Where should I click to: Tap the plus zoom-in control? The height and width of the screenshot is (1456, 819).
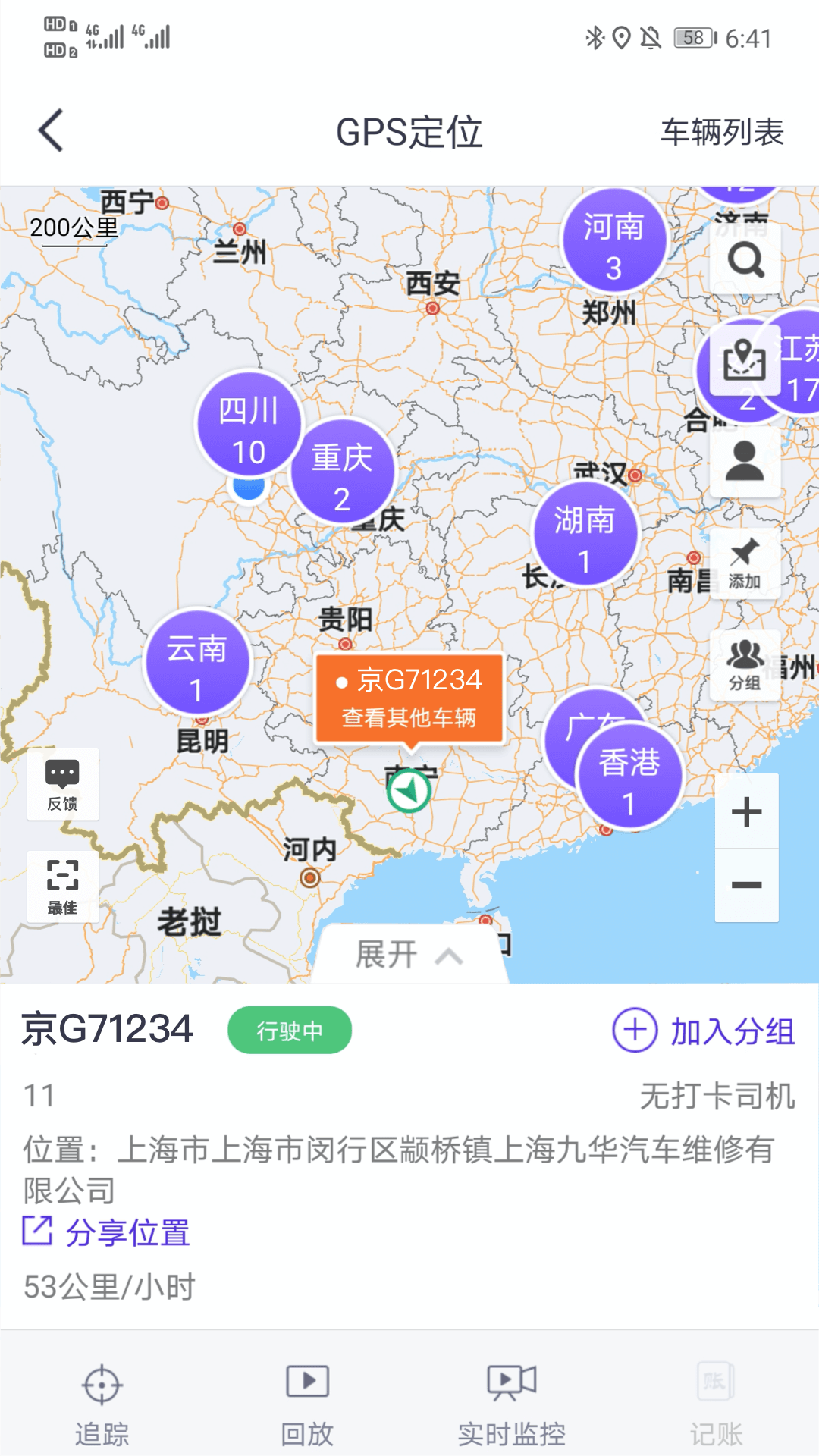747,810
